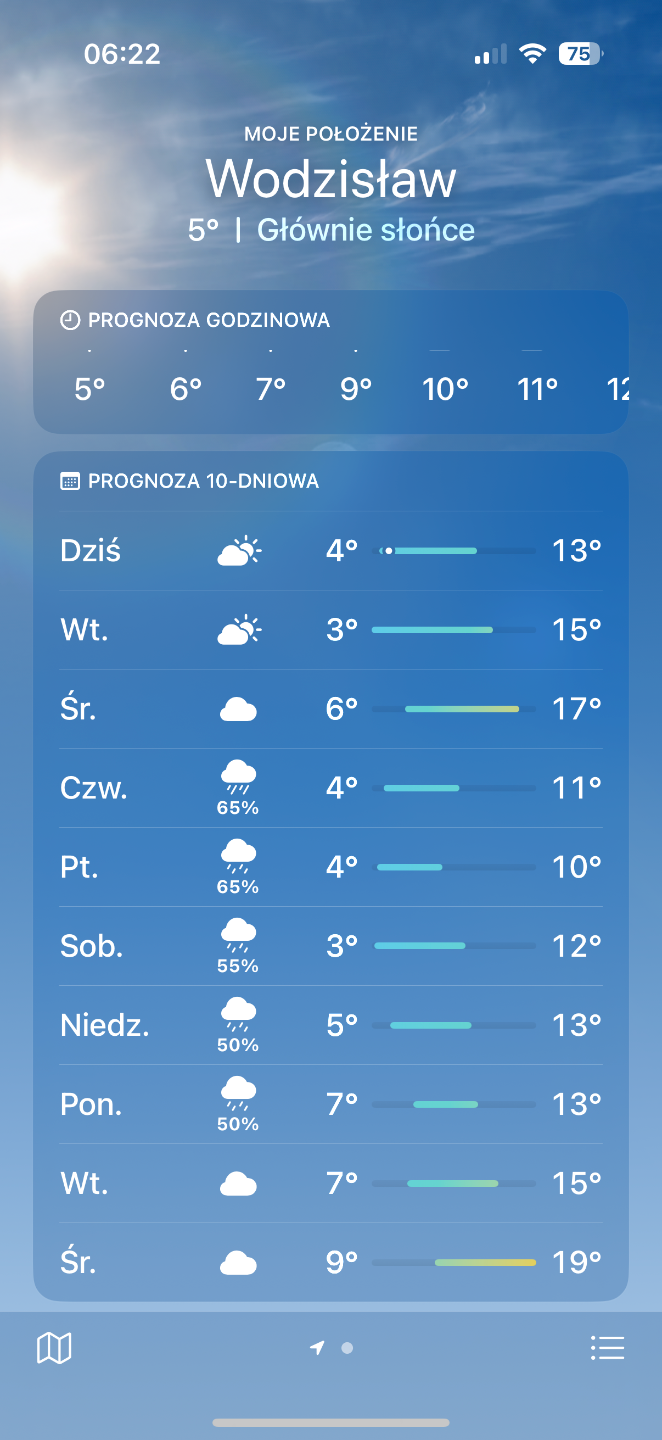This screenshot has height=1440, width=662.
Task: Open the Prognoza godzinowa hourly forecast card
Action: [331, 362]
